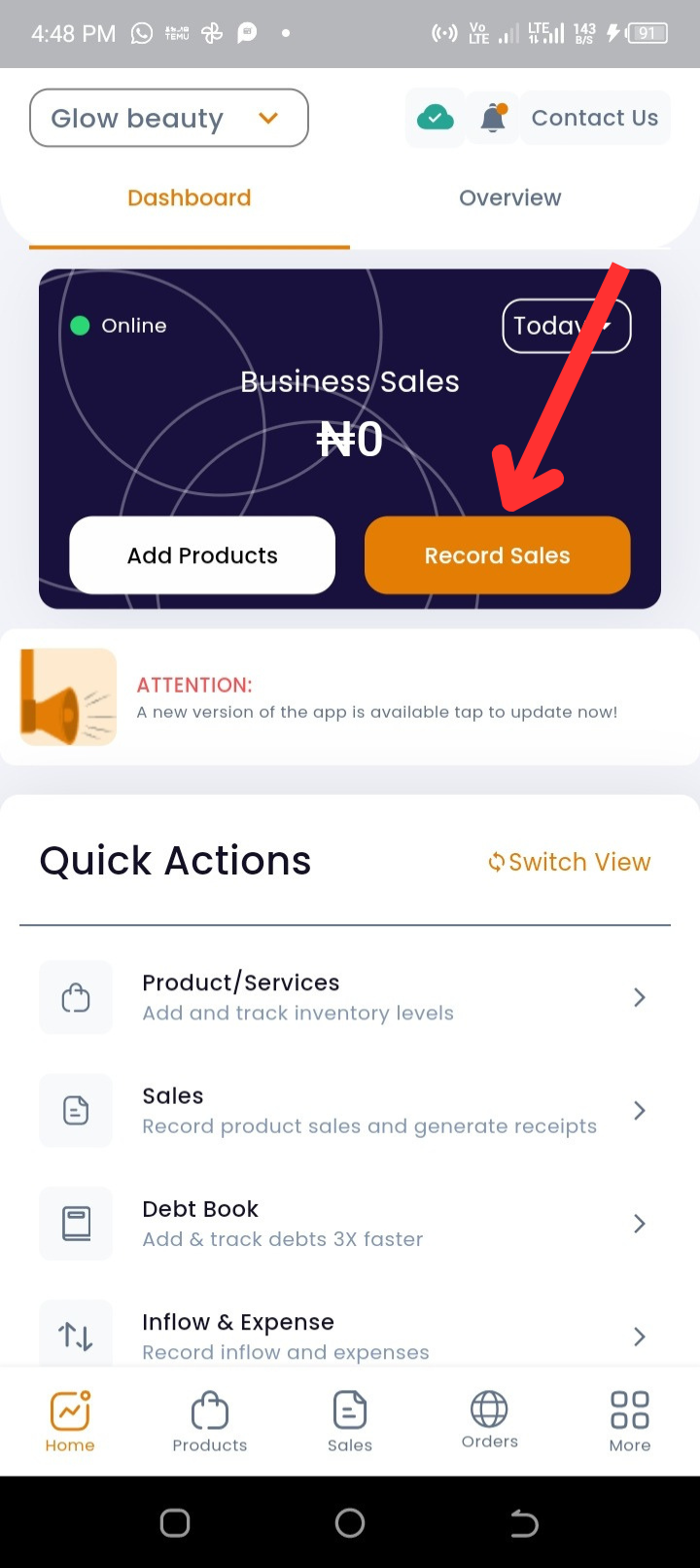Open the Sales quick action row
Viewport: 700px width, 1568px height.
point(345,1110)
